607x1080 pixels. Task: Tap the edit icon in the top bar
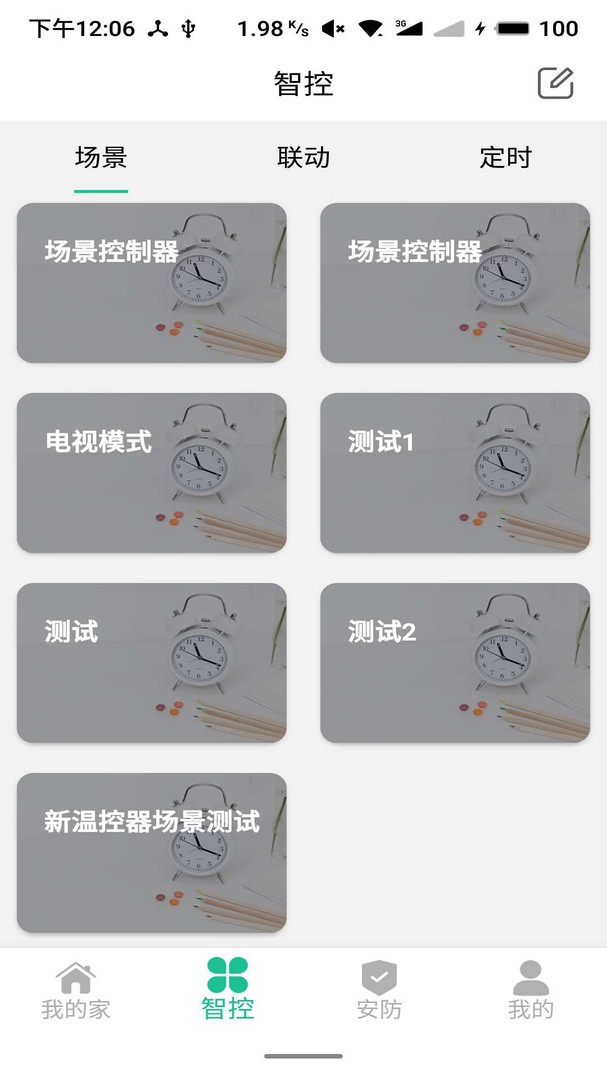(x=555, y=83)
